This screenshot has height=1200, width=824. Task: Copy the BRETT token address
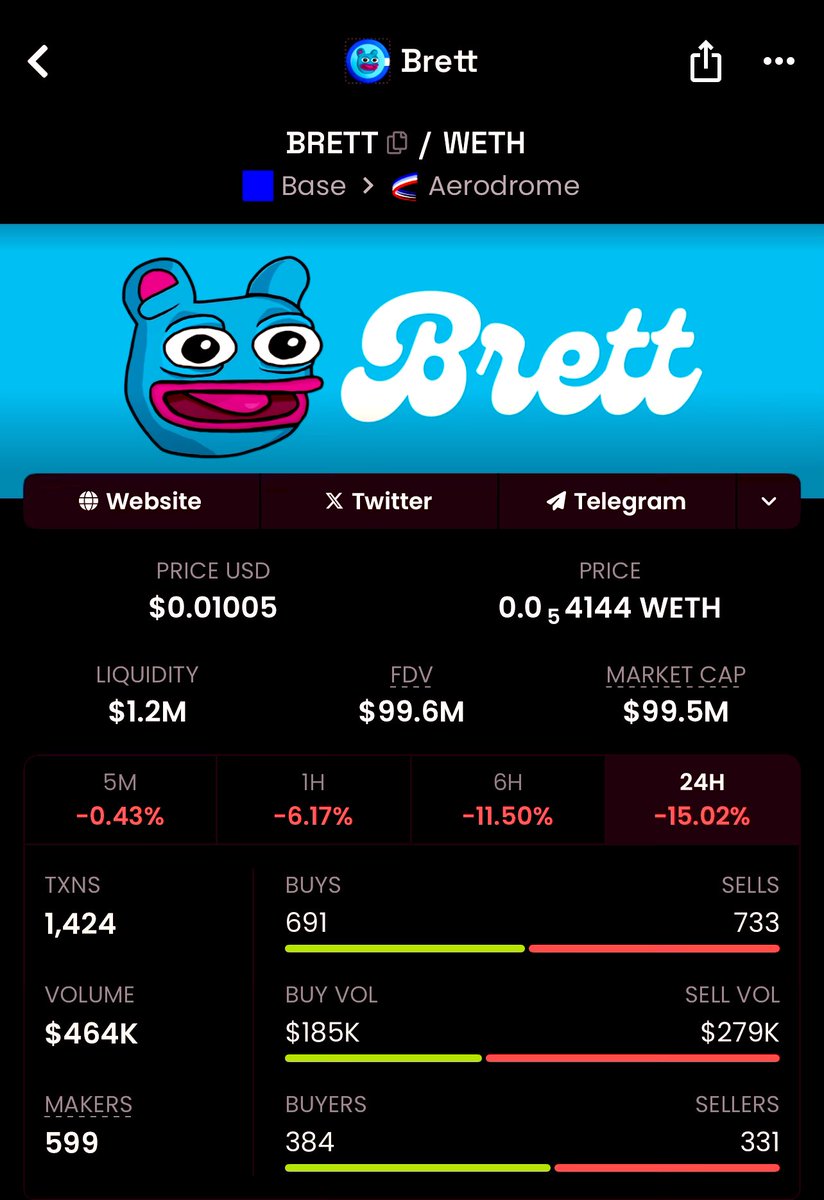[x=397, y=143]
